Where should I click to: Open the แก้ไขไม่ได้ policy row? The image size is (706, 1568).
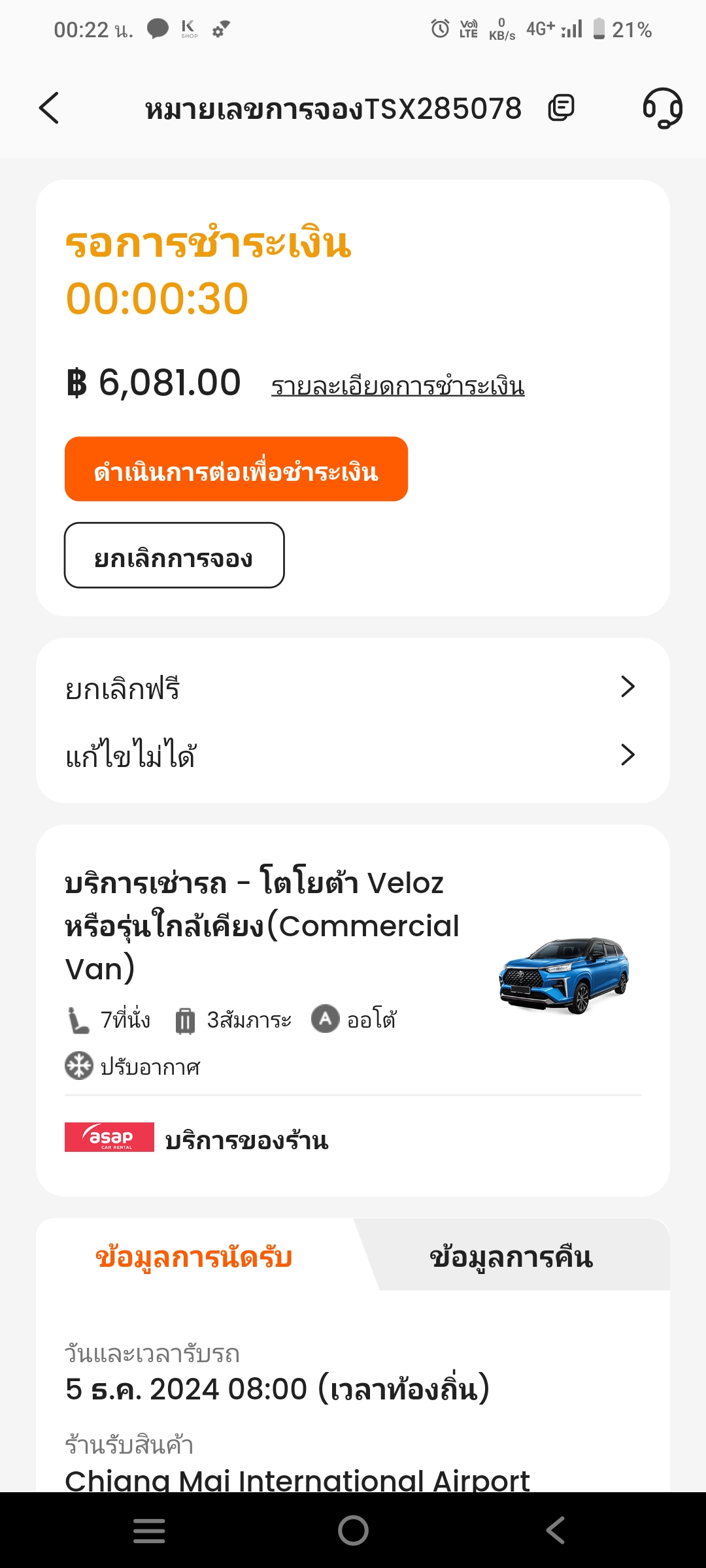pyautogui.click(x=353, y=755)
